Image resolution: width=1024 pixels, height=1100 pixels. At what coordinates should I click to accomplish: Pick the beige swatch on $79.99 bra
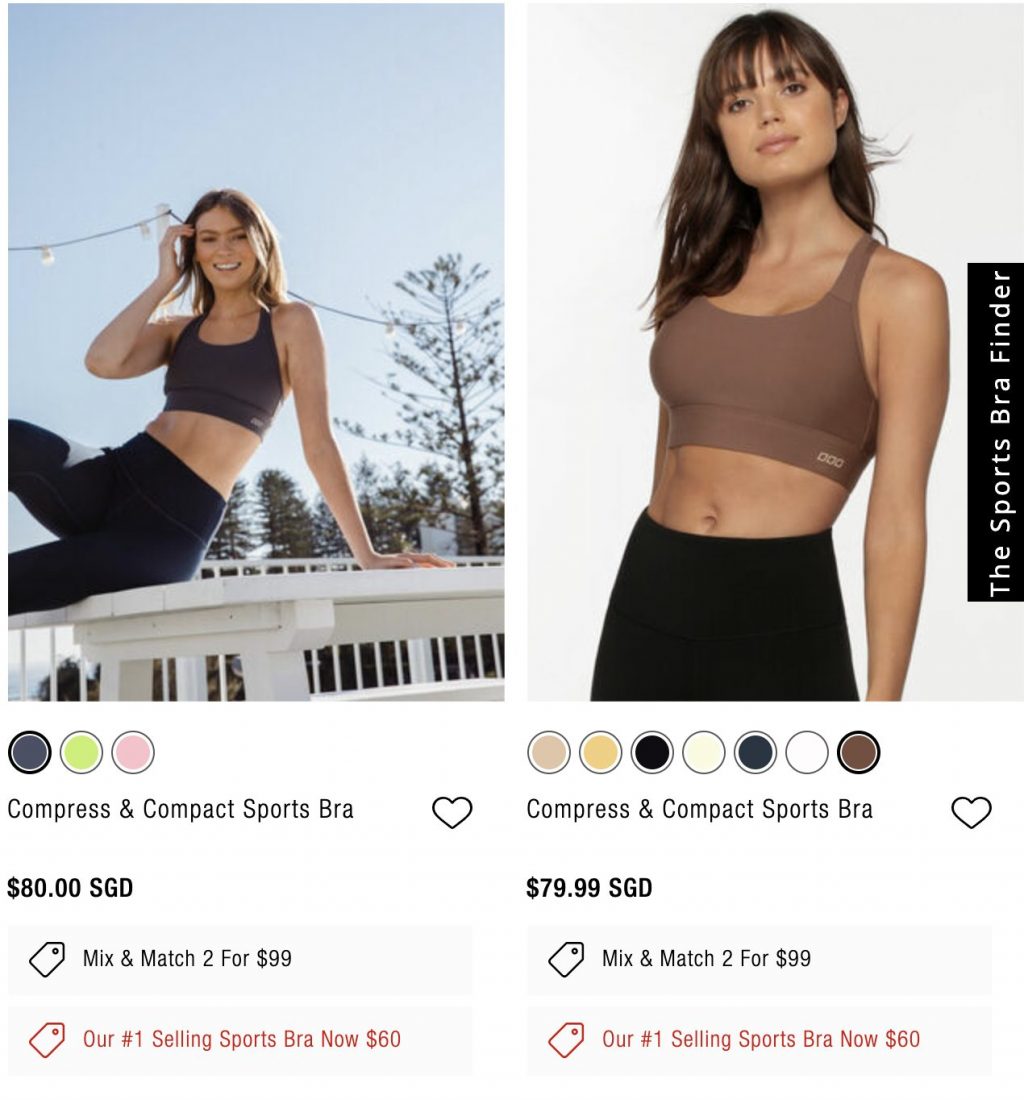(x=548, y=752)
